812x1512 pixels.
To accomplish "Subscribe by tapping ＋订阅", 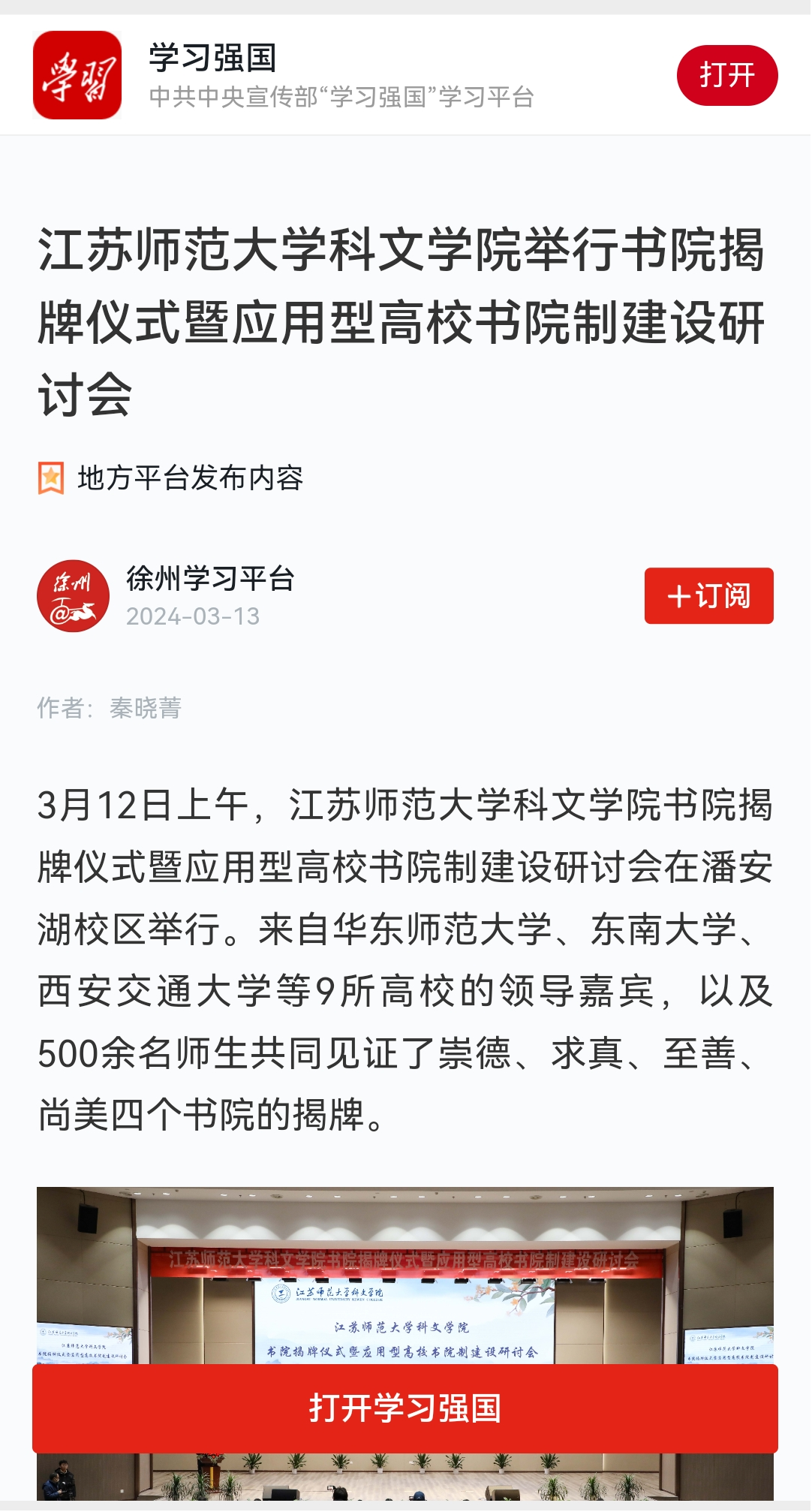I will click(708, 597).
